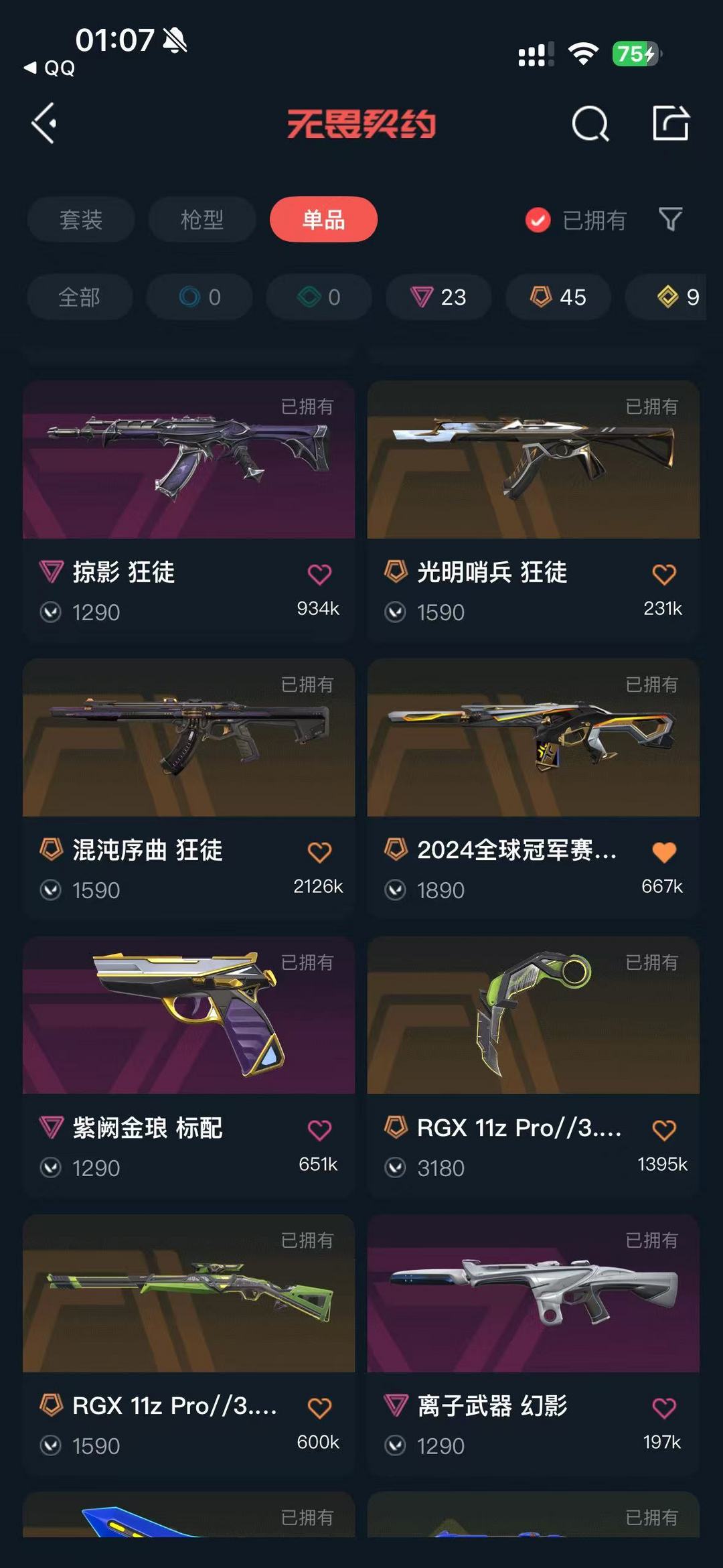Open the search icon
This screenshot has height=1568, width=723.
click(590, 124)
